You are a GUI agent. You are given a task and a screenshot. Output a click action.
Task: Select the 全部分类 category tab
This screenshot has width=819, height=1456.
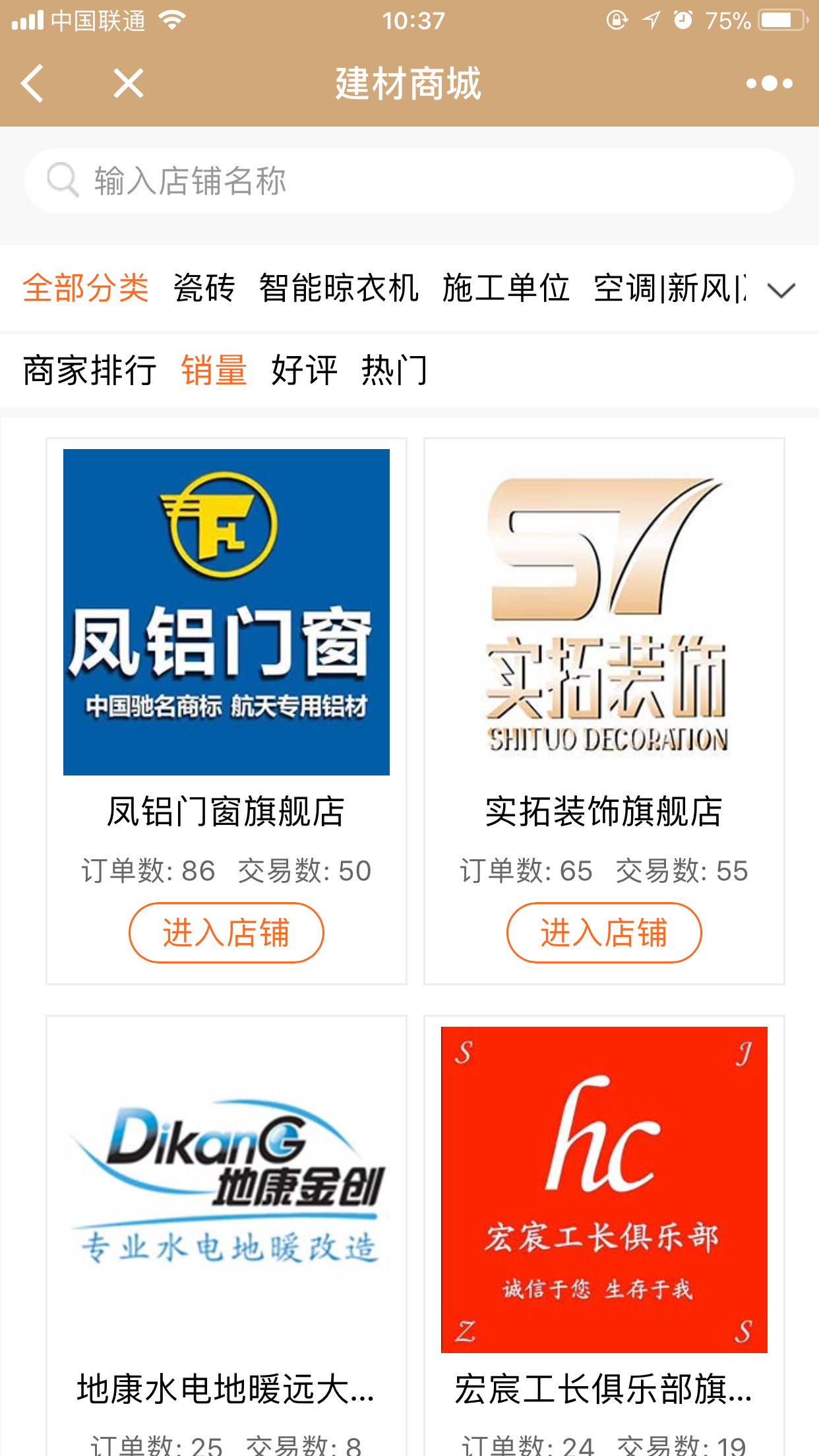pyautogui.click(x=86, y=288)
